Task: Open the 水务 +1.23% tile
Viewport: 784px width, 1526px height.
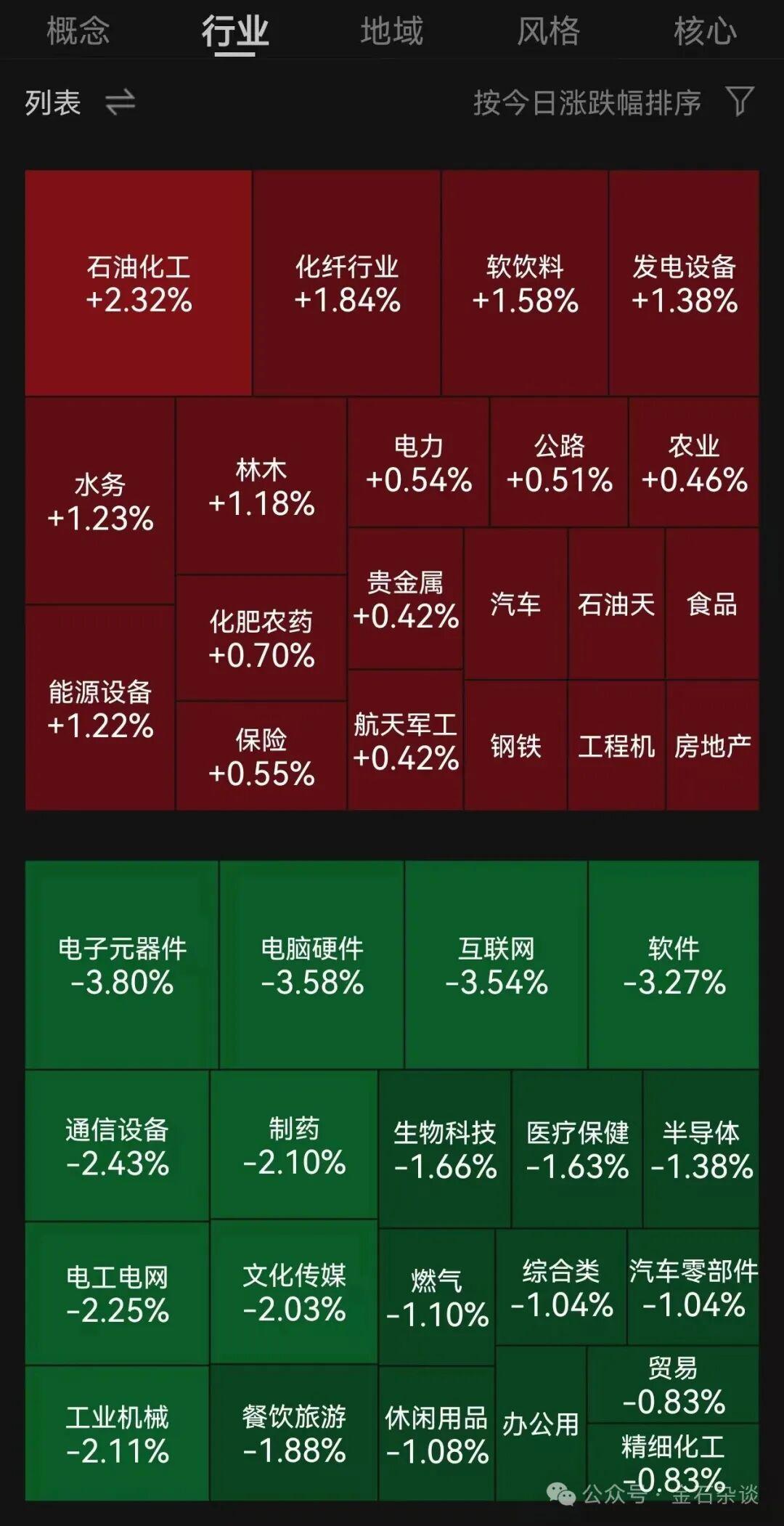Action: [100, 501]
